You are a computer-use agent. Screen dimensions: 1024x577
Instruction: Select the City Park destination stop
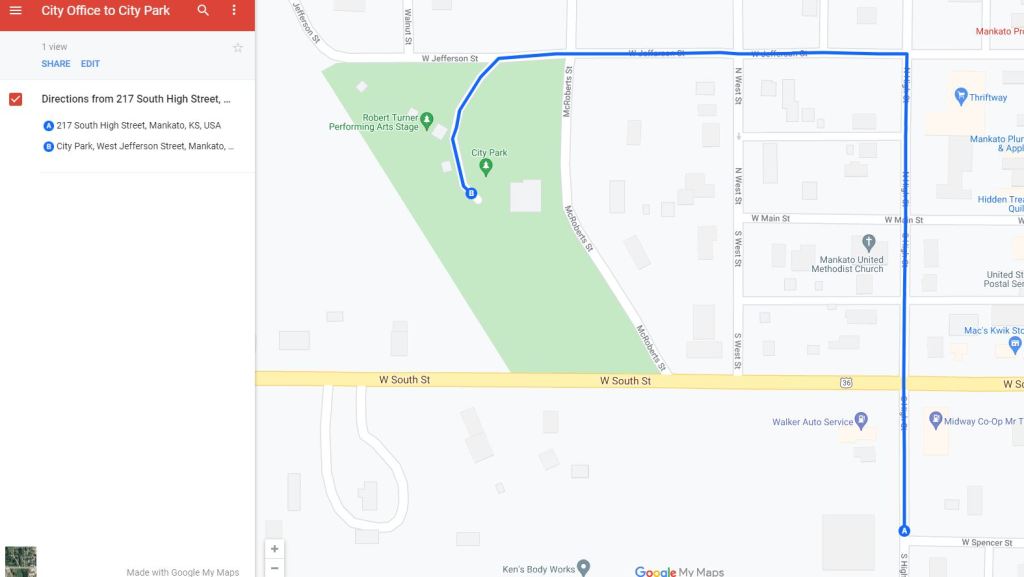tap(144, 146)
